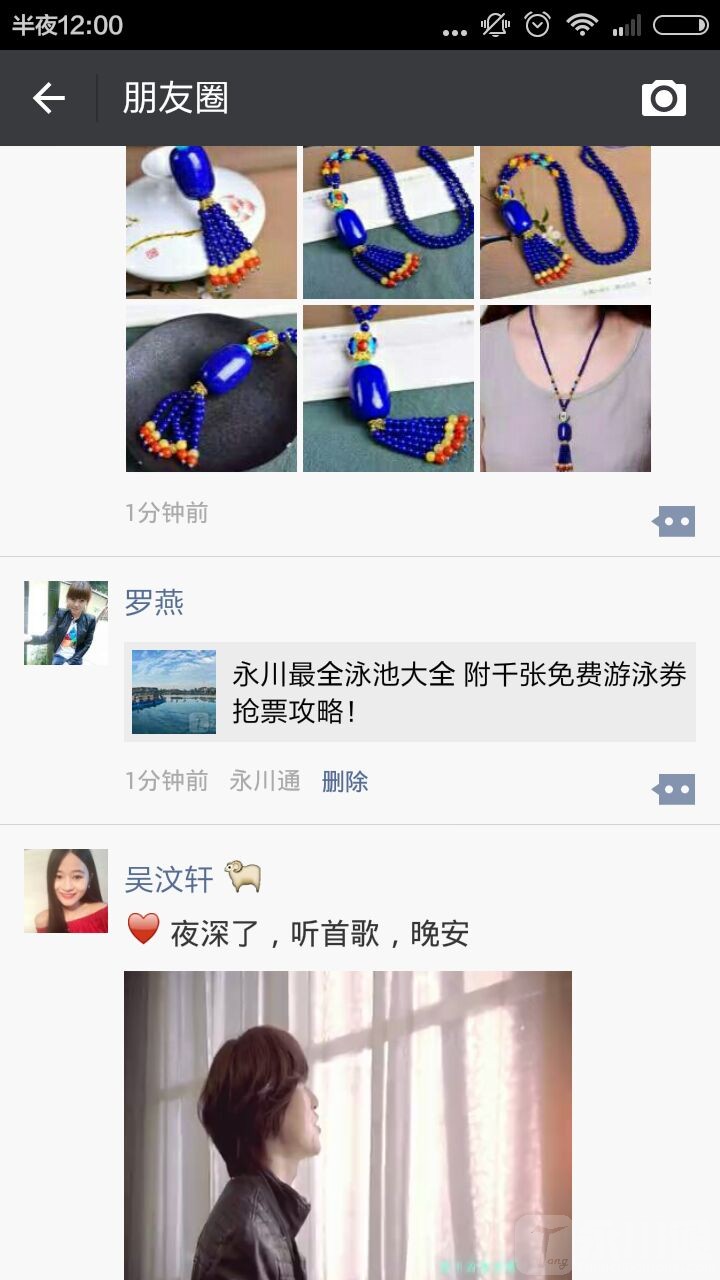View 吴汶轩's avatar profile
The height and width of the screenshot is (1280, 720).
click(66, 891)
